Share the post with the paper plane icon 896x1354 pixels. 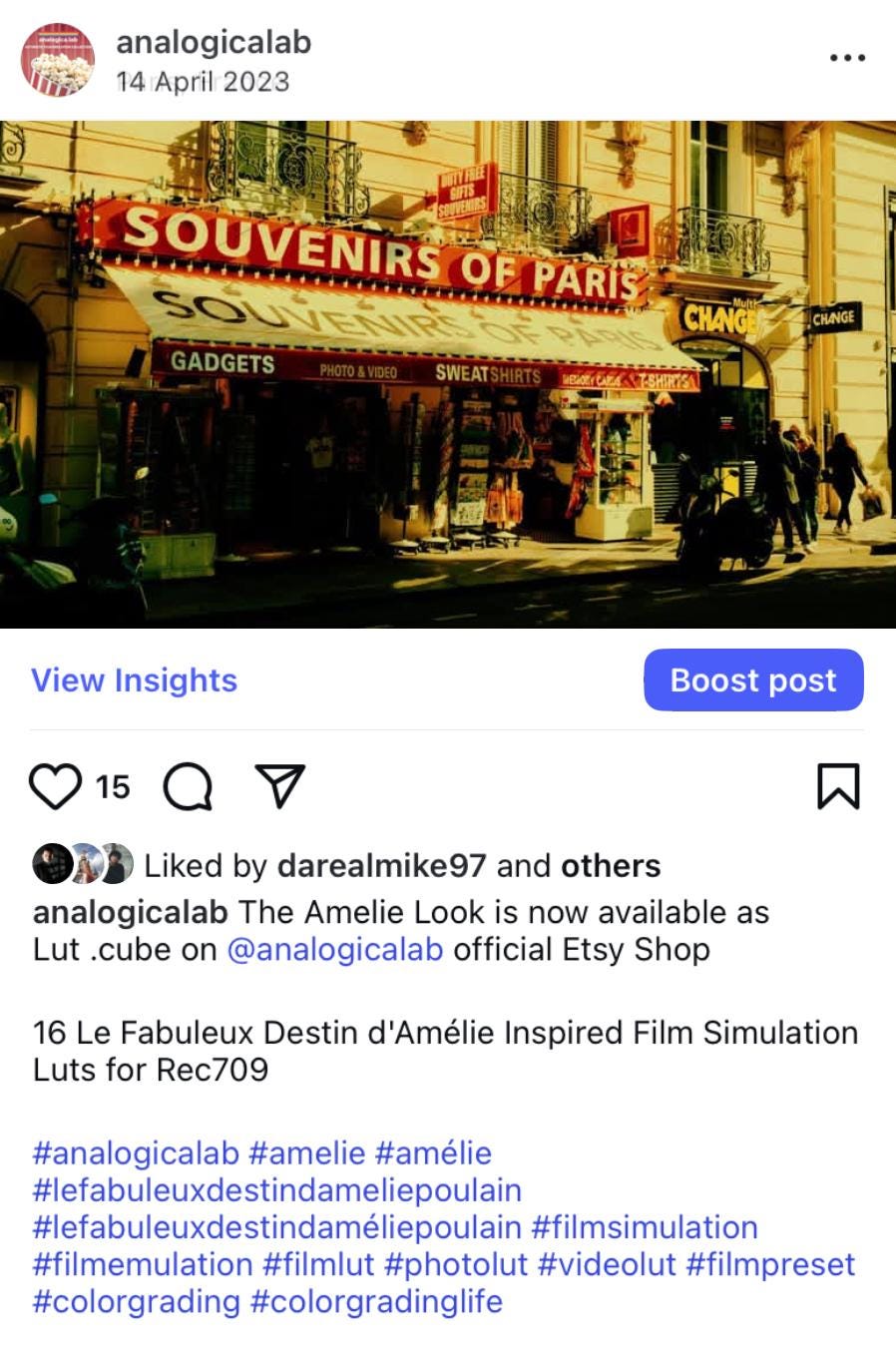click(280, 786)
